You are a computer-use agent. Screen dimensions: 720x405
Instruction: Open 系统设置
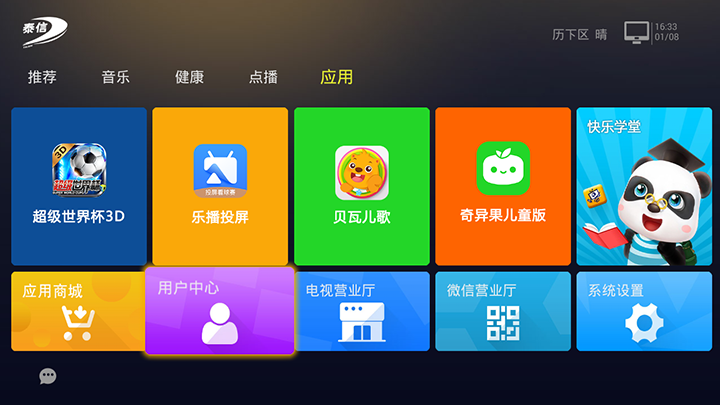643,311
